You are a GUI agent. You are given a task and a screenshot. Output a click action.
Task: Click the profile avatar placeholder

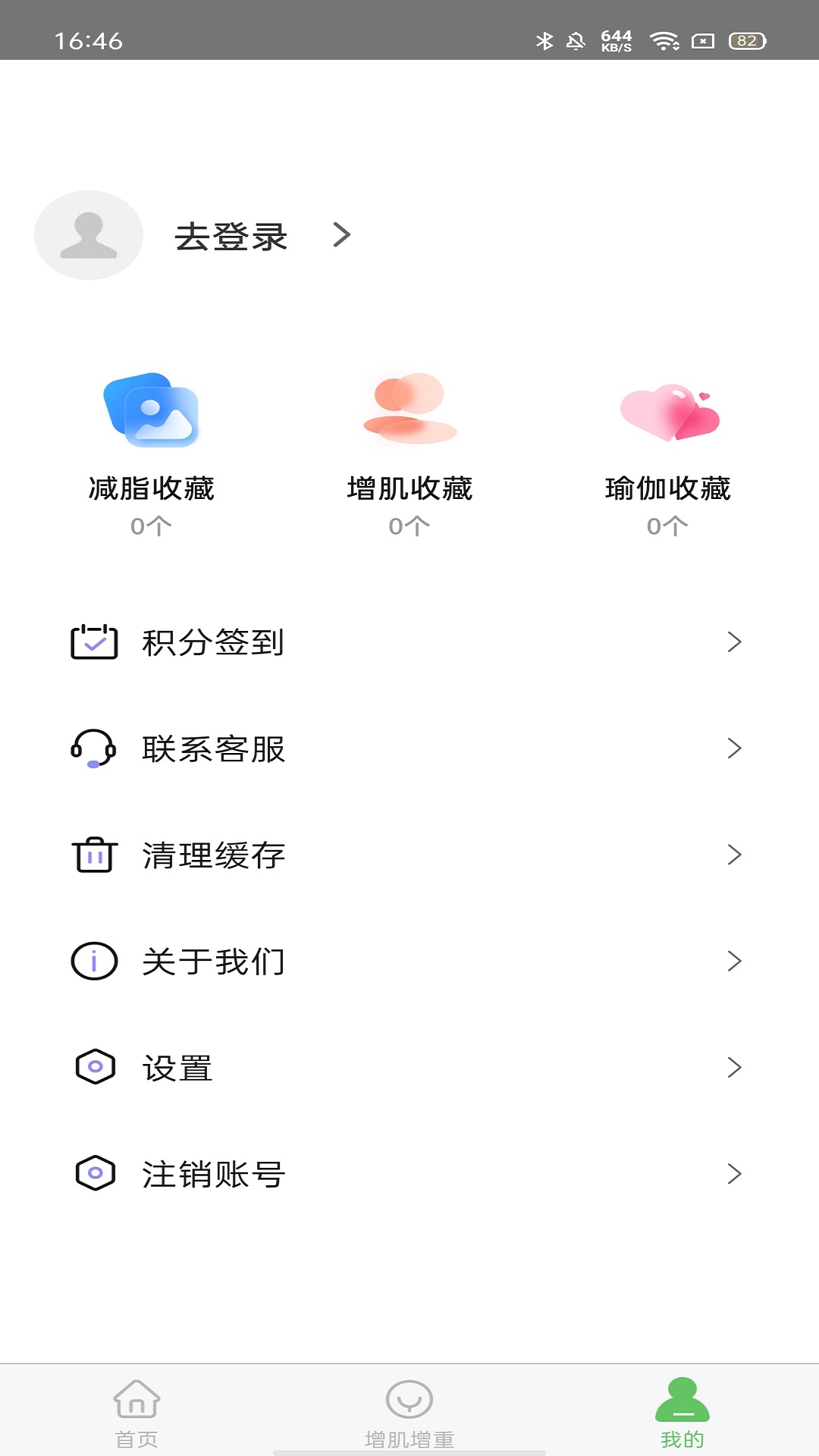(87, 235)
